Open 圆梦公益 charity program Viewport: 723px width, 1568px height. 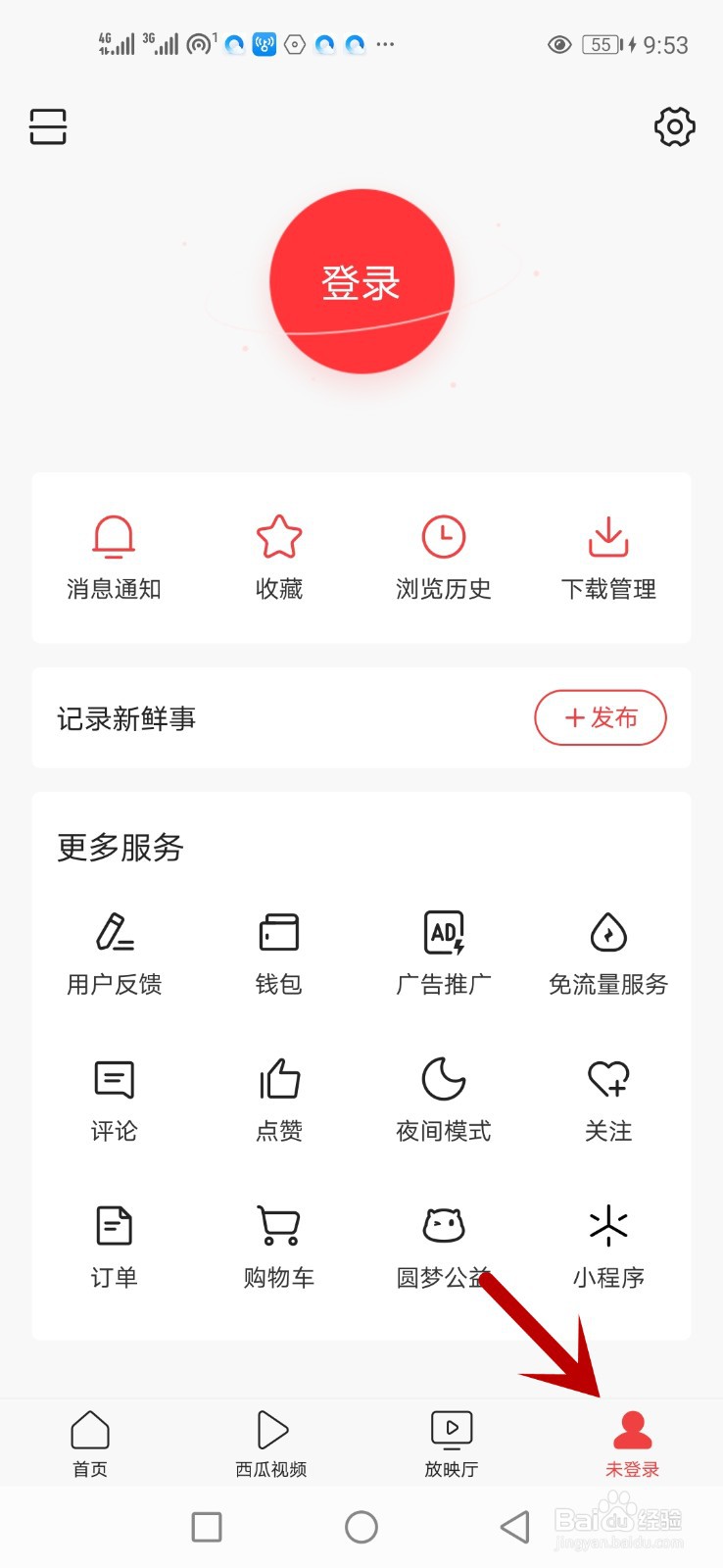point(443,1245)
